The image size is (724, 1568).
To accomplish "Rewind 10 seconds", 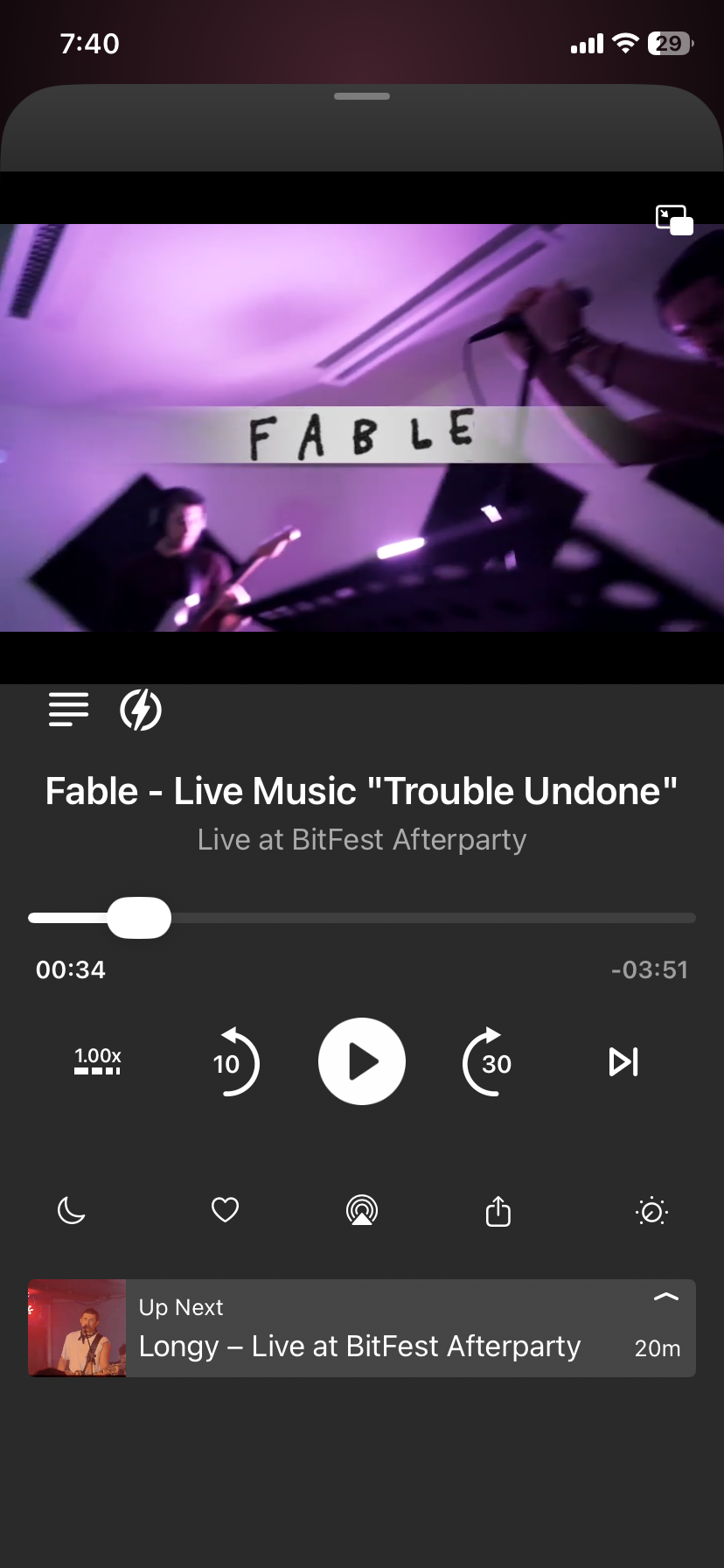I will 231,1061.
